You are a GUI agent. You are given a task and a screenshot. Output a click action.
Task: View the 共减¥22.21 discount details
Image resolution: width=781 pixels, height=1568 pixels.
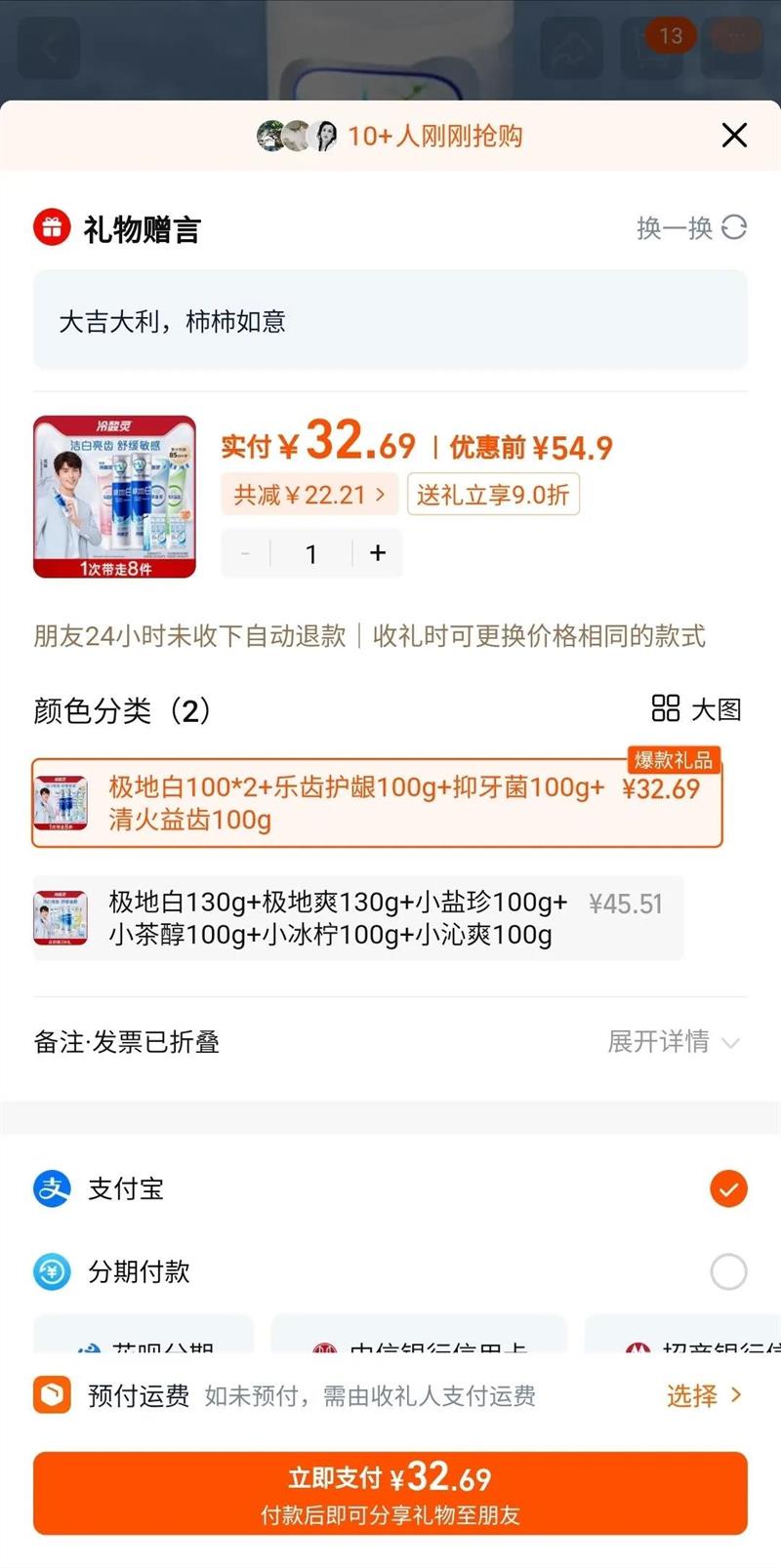[308, 495]
